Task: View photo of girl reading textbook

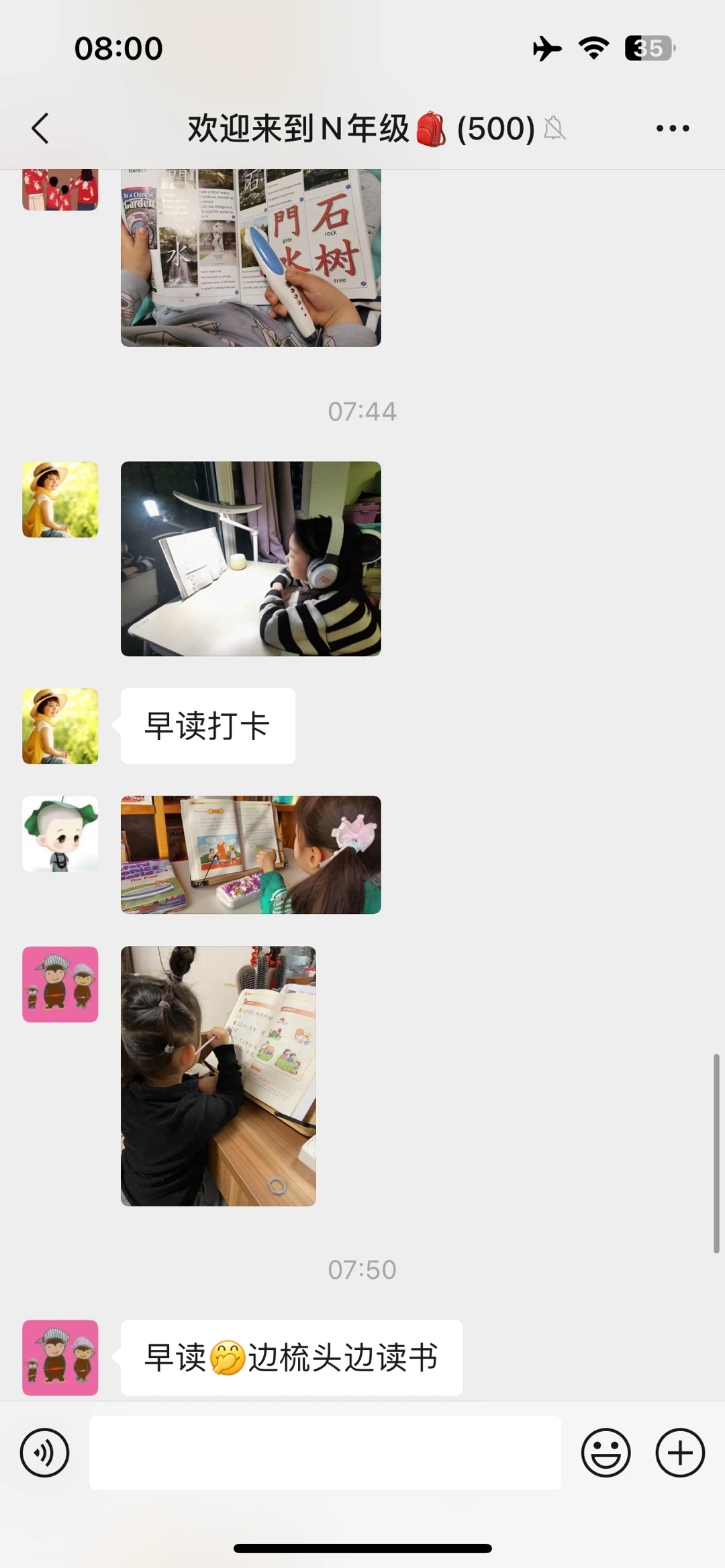Action: 218,1076
